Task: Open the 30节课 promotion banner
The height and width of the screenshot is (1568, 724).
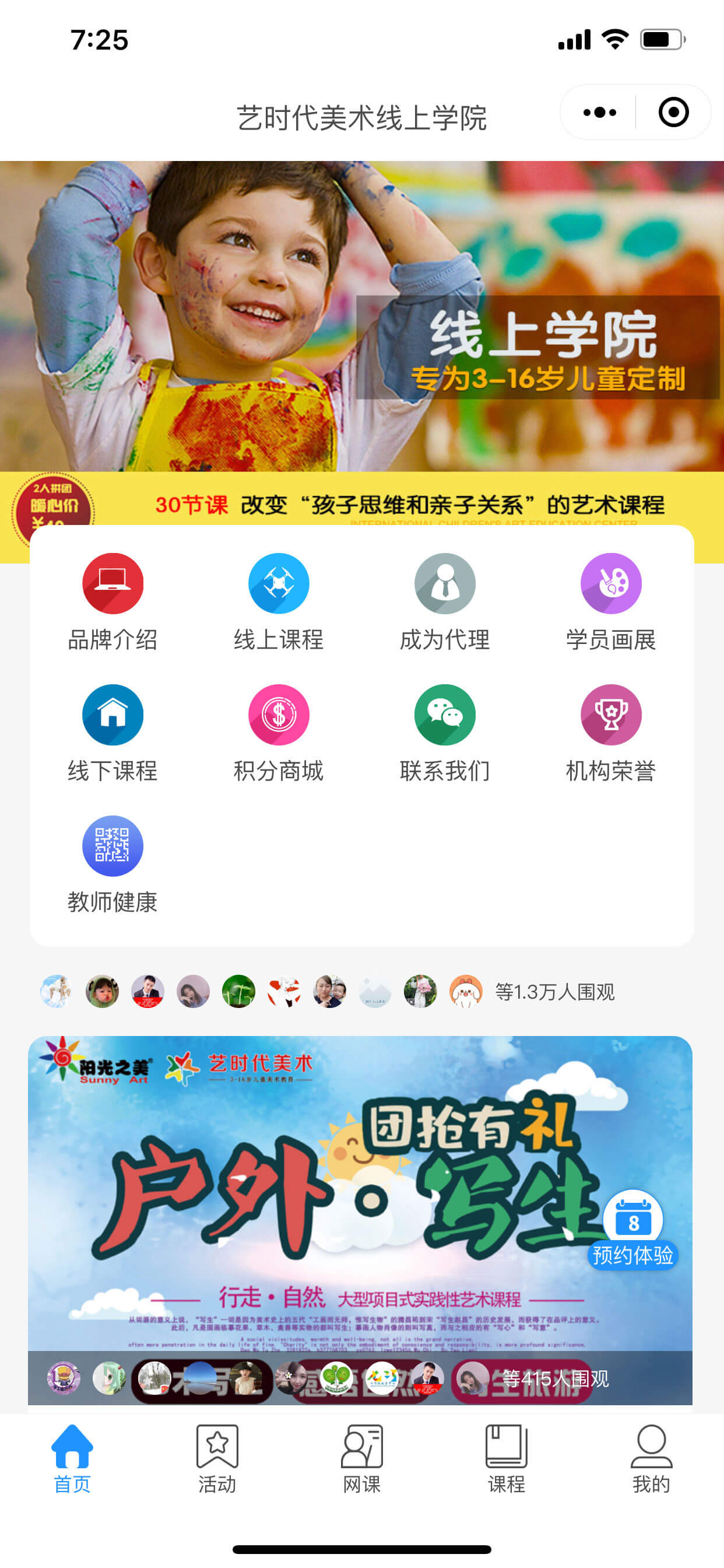Action: tap(407, 504)
